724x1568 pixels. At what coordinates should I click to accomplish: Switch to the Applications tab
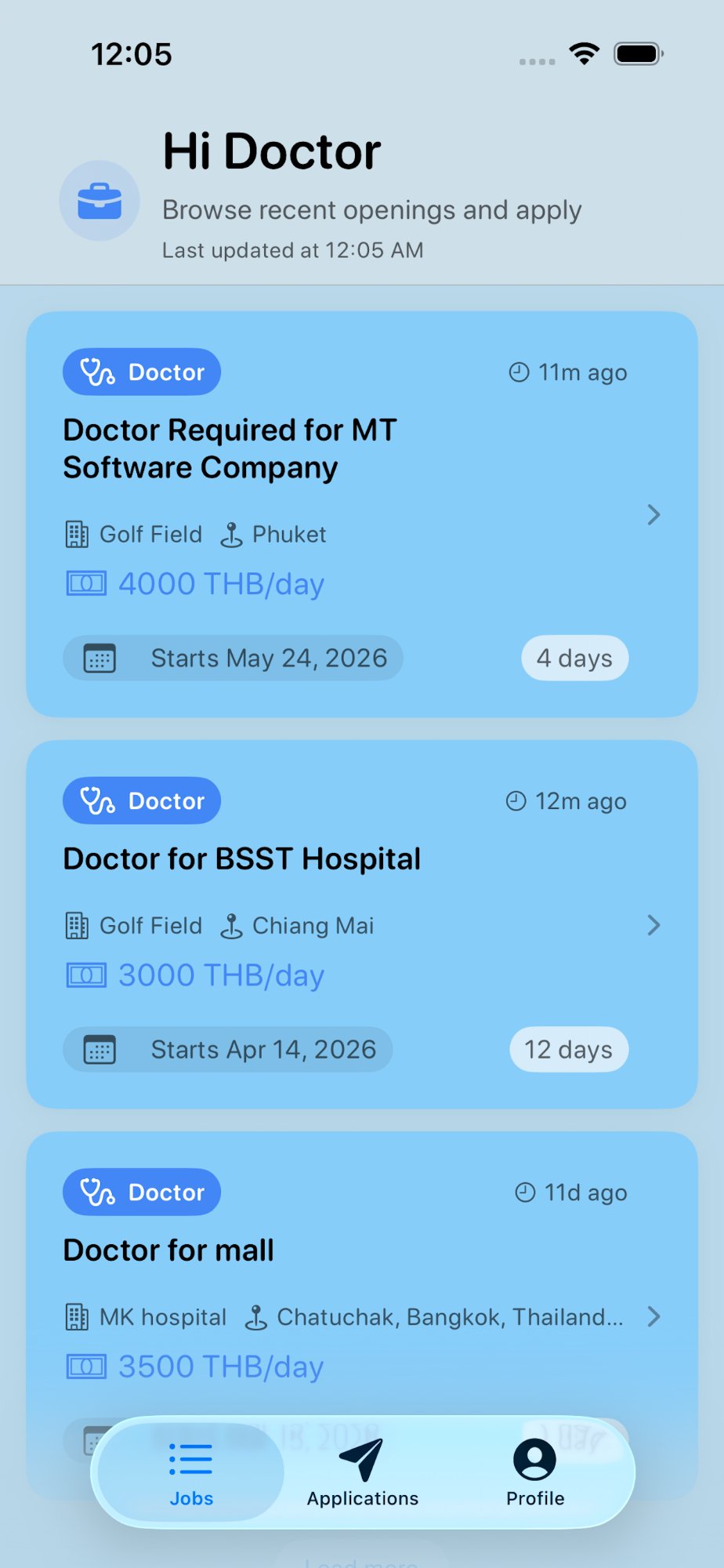[x=361, y=1472]
